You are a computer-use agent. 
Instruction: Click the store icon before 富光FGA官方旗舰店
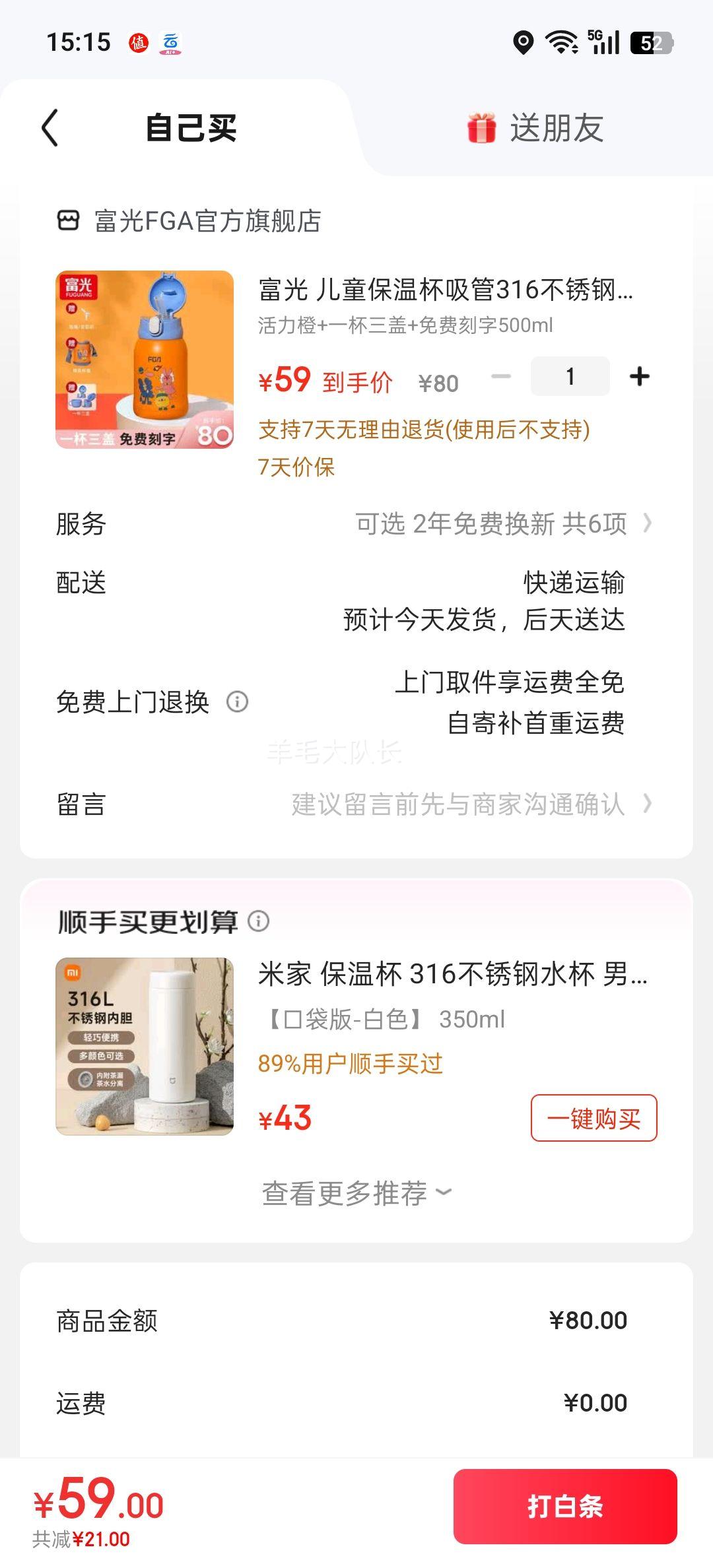tap(68, 221)
